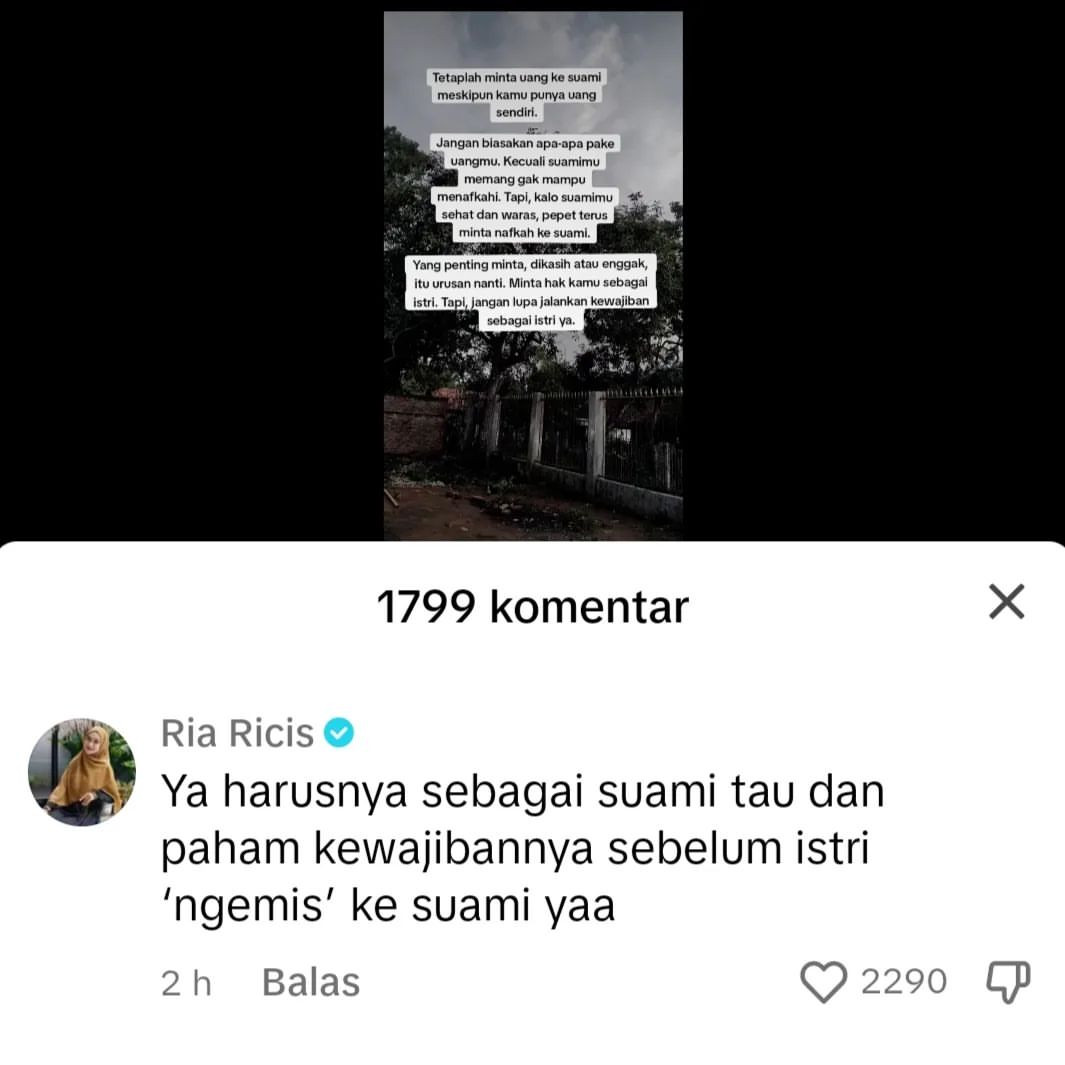Like Ria Ricis's comment

coord(825,982)
